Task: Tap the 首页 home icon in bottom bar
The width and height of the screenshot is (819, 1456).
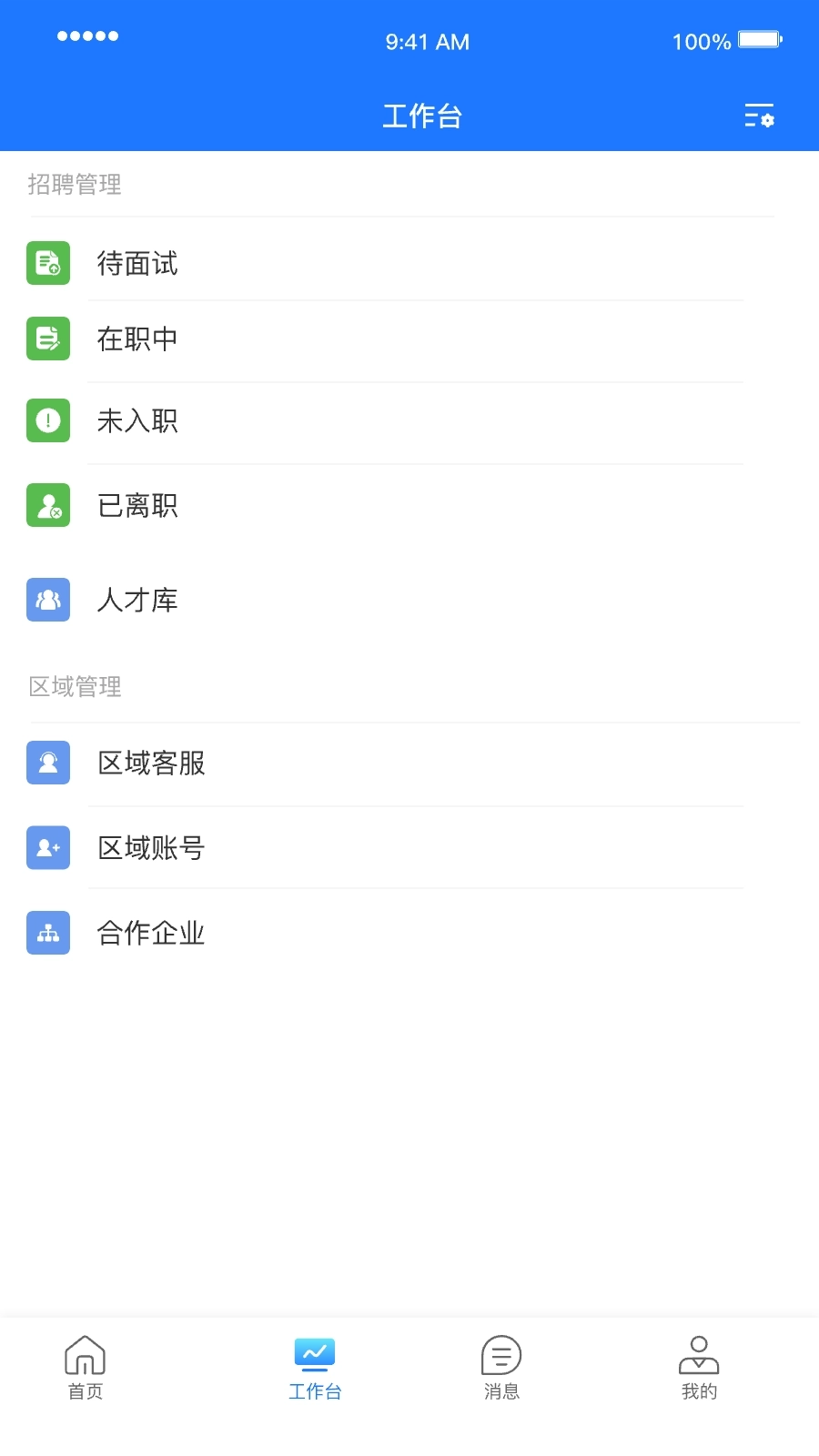Action: [85, 1358]
